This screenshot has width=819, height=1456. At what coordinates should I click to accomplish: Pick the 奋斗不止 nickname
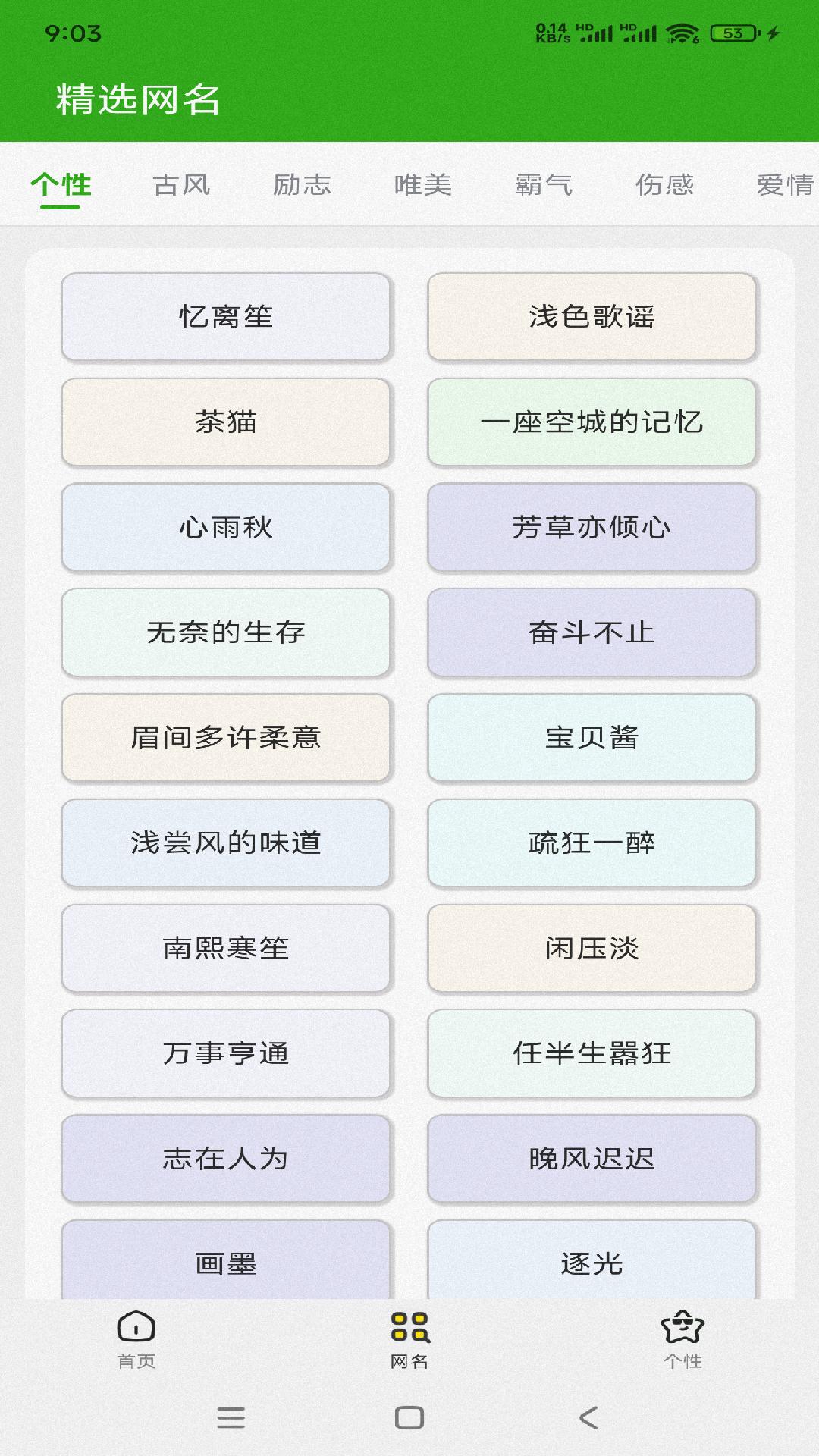593,633
